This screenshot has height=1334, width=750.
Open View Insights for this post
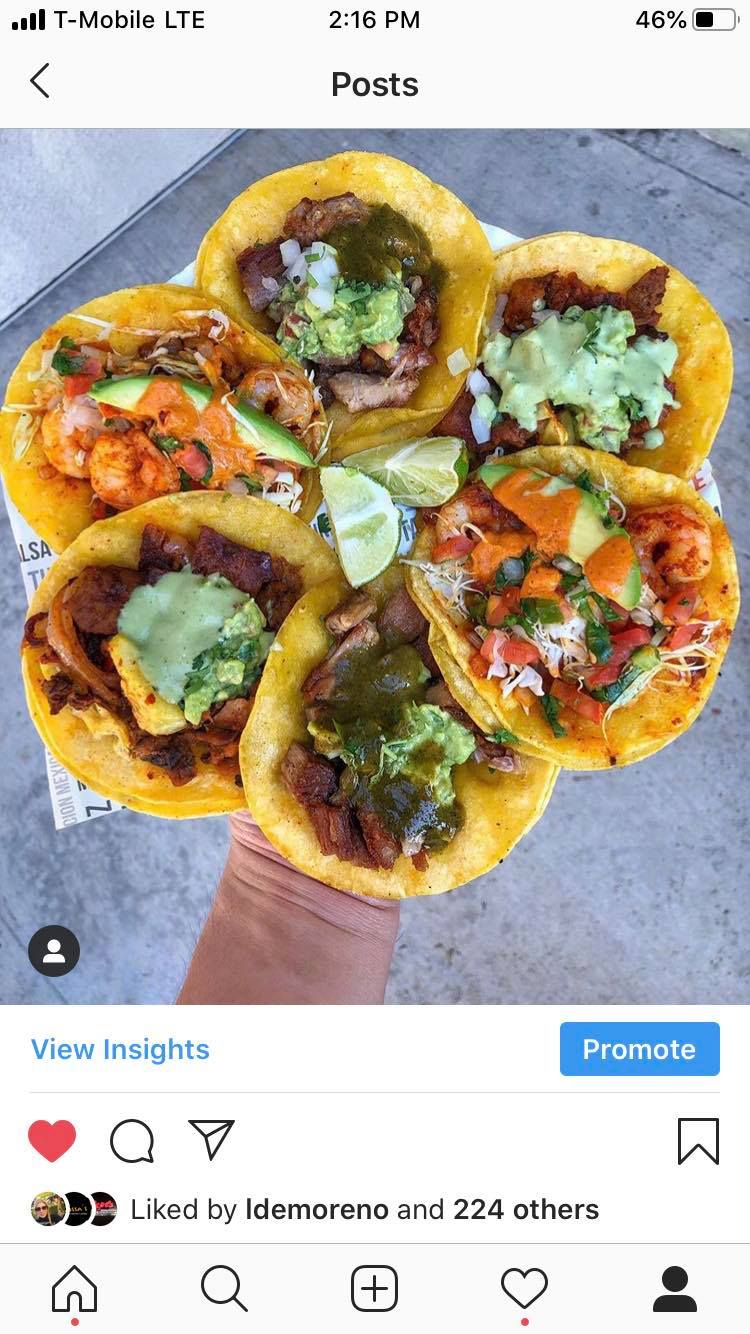pos(120,1049)
